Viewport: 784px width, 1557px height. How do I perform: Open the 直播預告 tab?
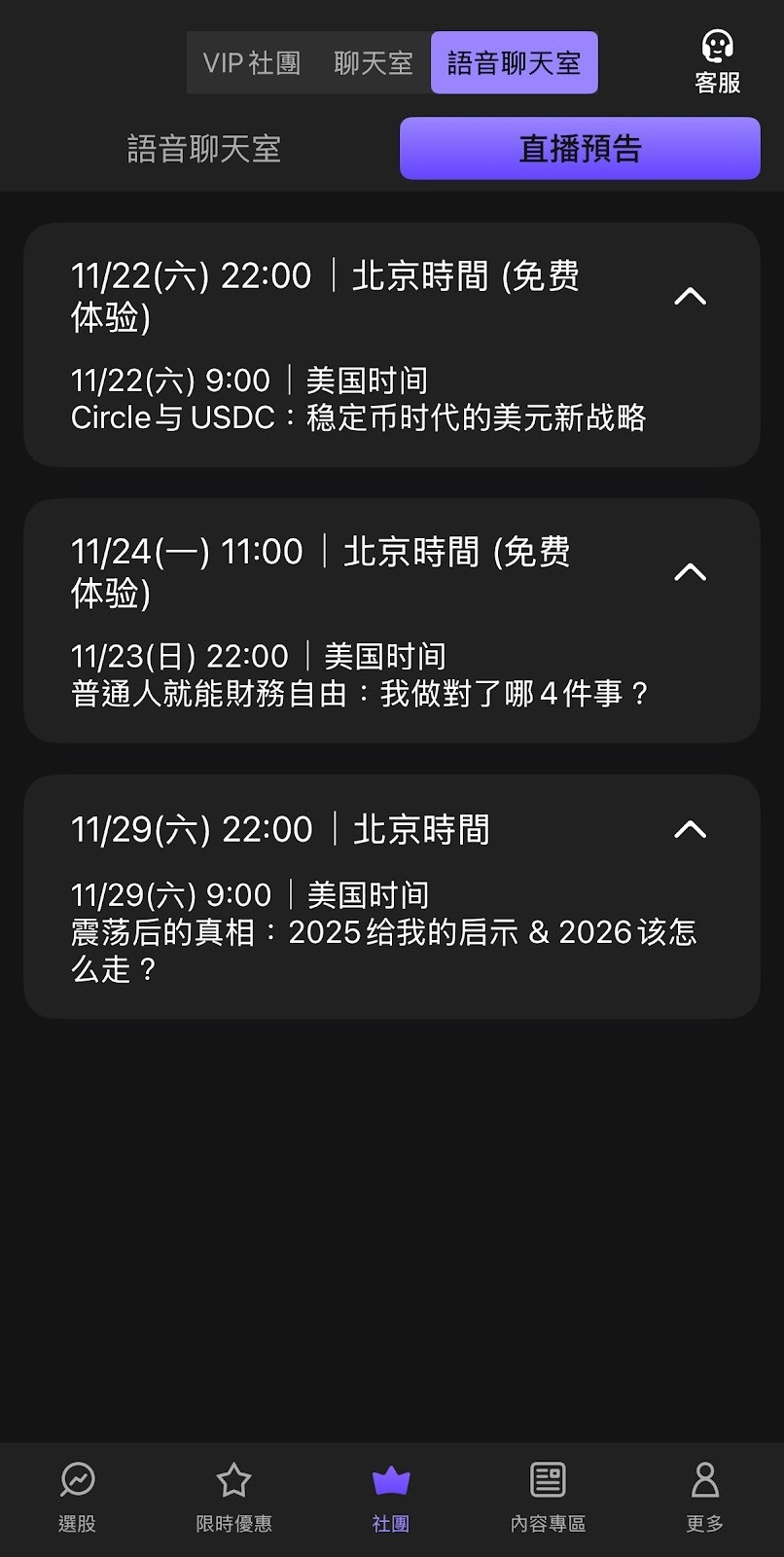pyautogui.click(x=580, y=148)
